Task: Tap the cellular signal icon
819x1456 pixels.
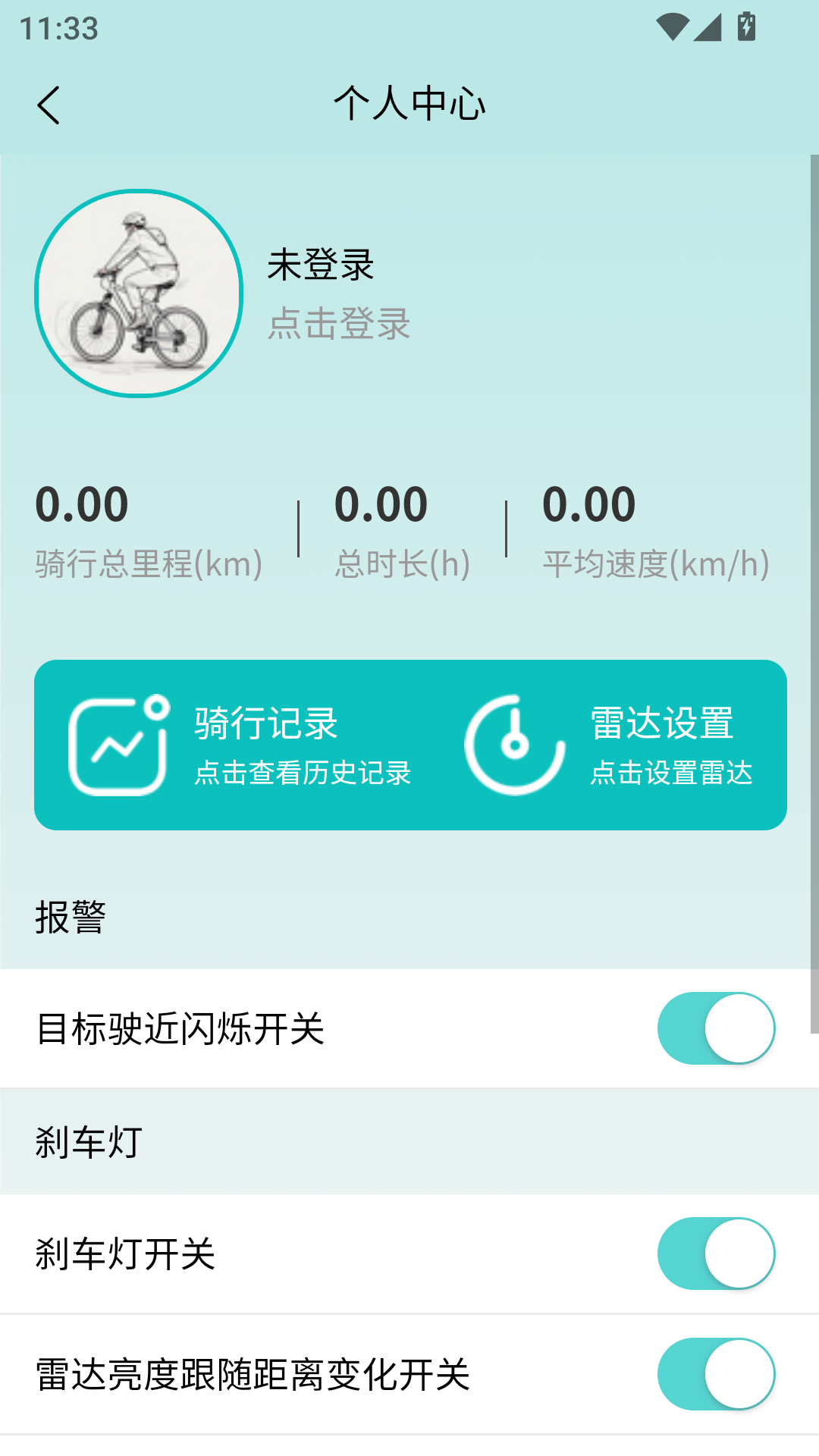Action: click(707, 25)
